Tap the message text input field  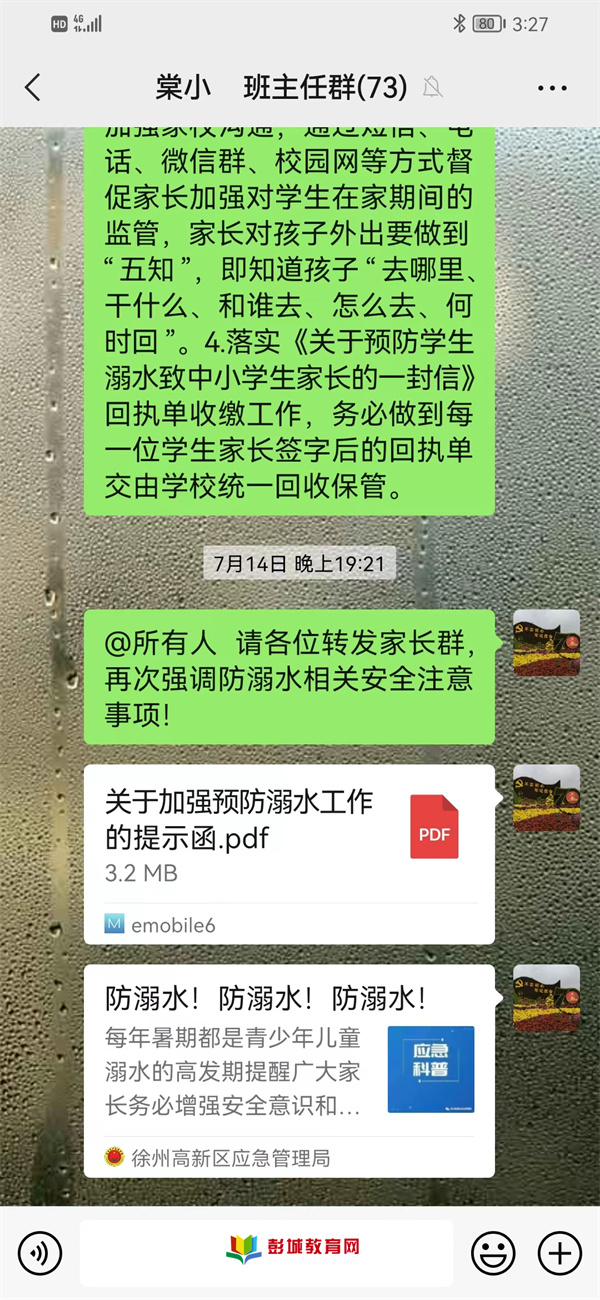click(x=266, y=1253)
